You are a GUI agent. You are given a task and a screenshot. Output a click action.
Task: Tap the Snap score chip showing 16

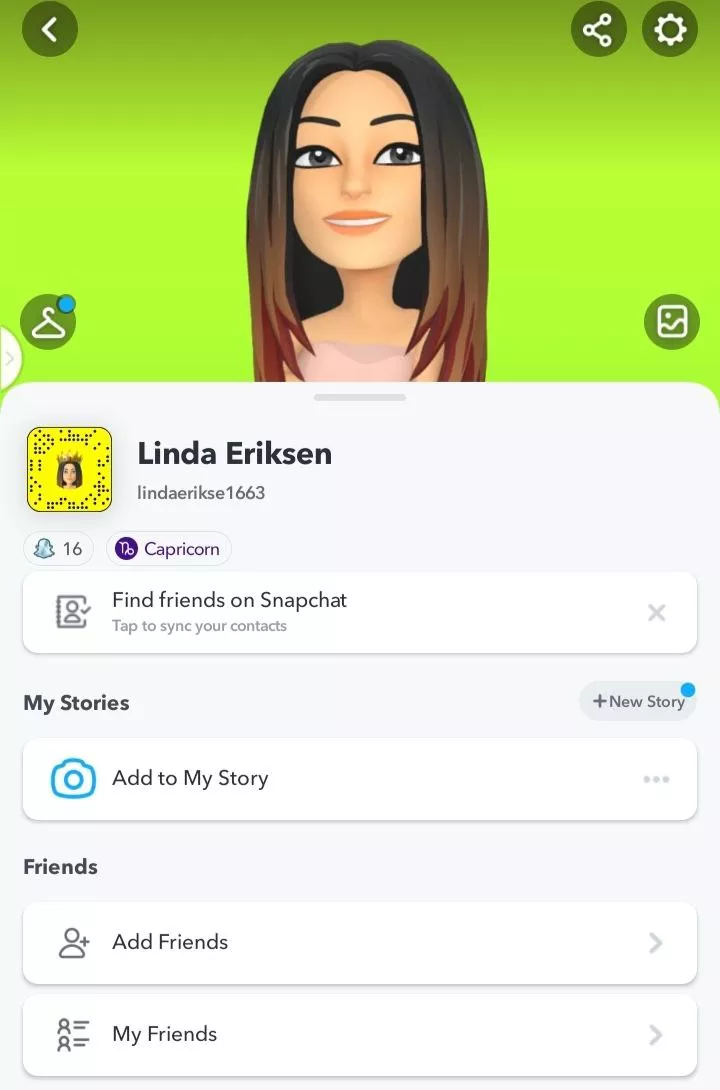tap(58, 549)
